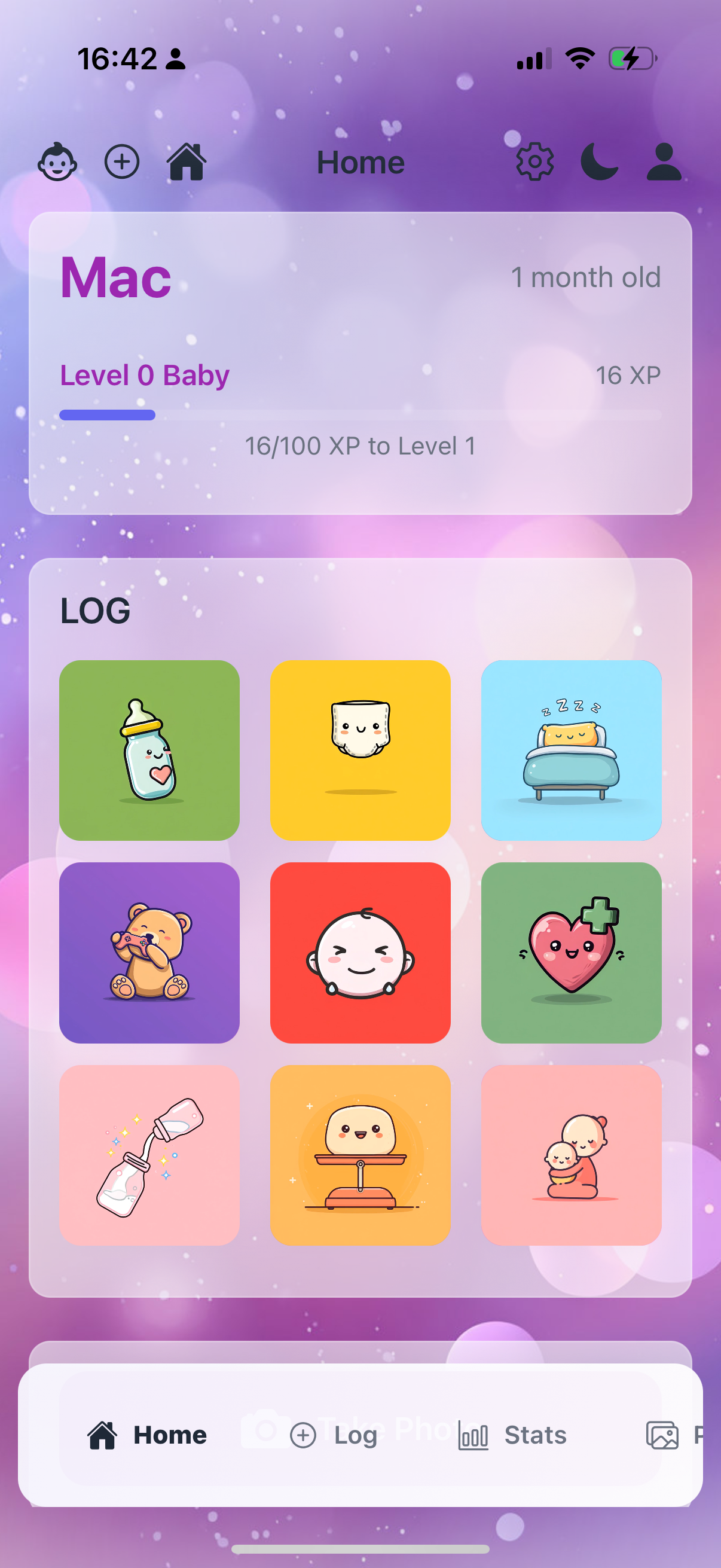Log a bottle feeding
The height and width of the screenshot is (1568, 721).
[x=149, y=750]
